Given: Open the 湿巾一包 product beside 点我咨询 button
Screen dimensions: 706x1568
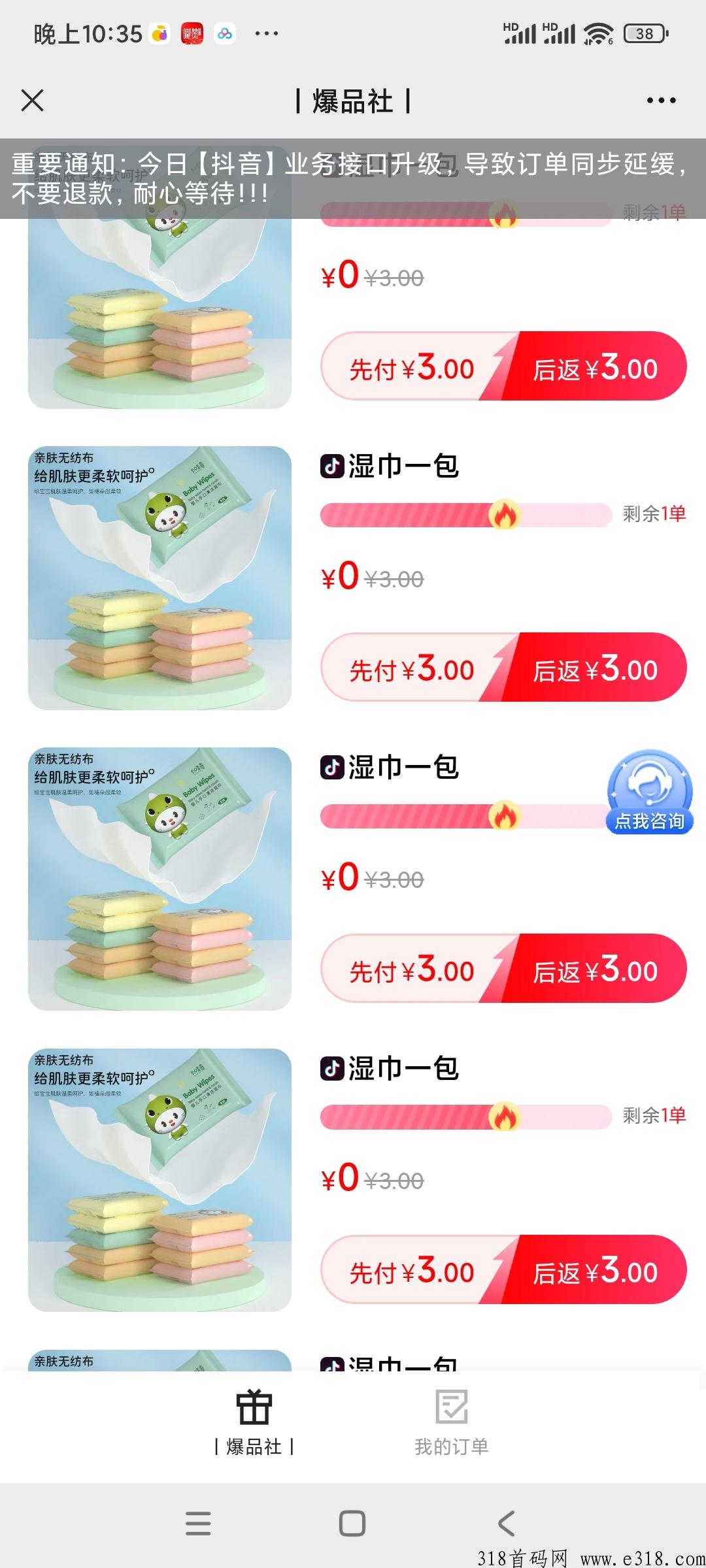Looking at the screenshot, I should [403, 767].
